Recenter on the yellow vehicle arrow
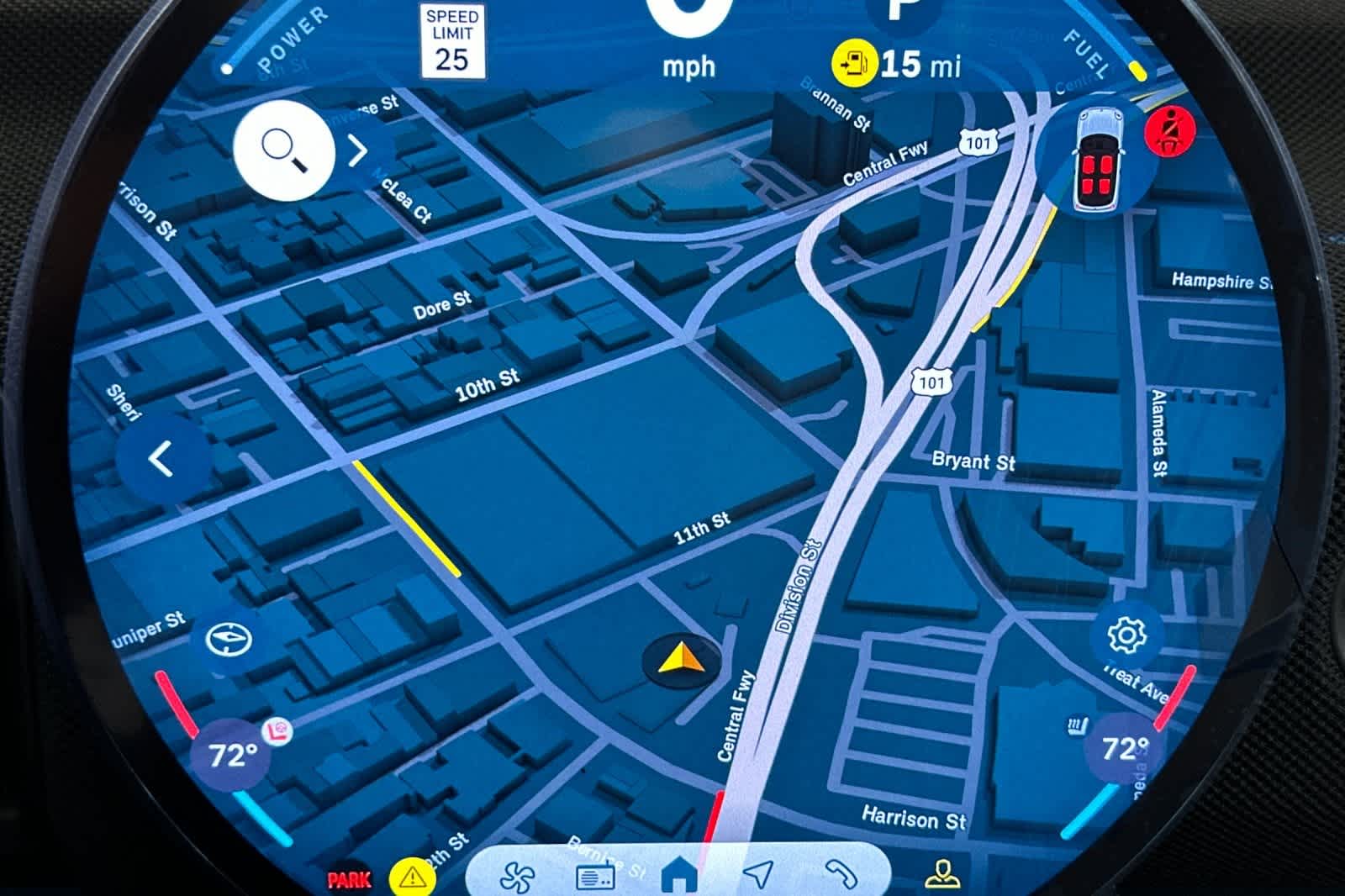The height and width of the screenshot is (896, 1345). click(x=680, y=660)
